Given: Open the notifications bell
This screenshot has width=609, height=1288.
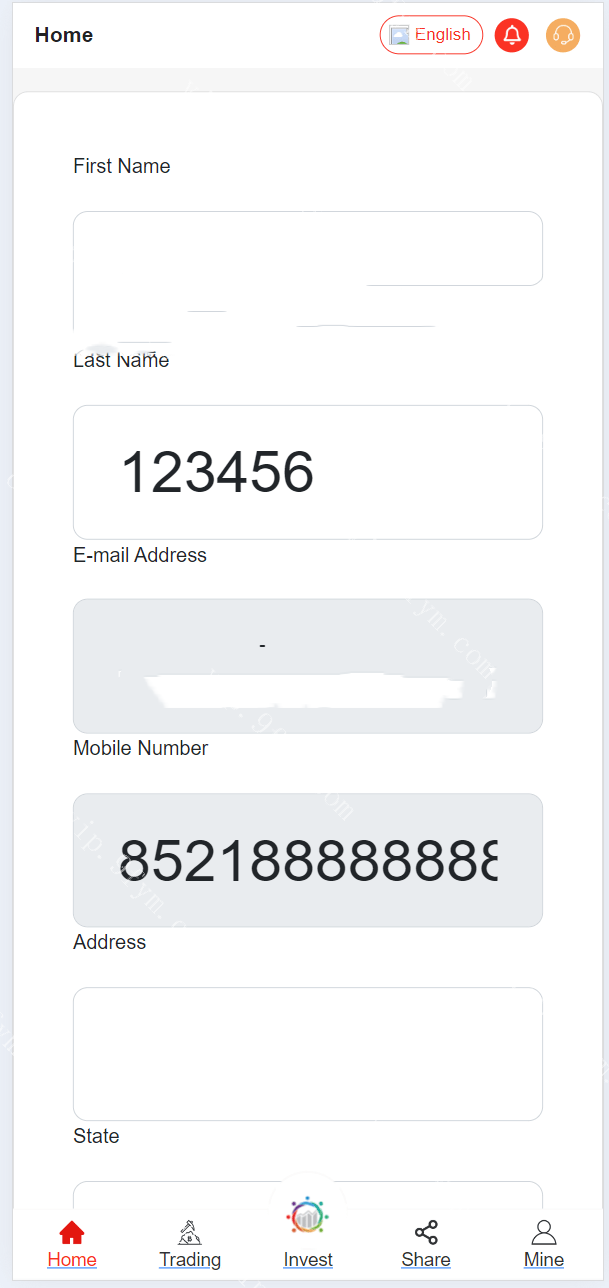Looking at the screenshot, I should coord(512,35).
